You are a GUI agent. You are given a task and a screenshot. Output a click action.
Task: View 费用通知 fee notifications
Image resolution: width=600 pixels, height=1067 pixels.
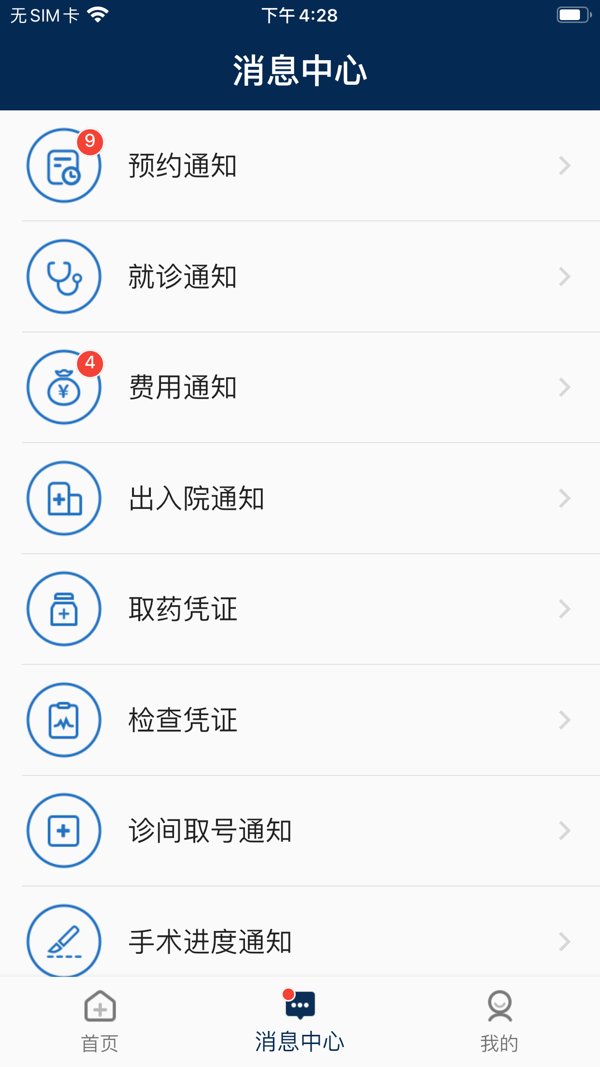pos(300,388)
